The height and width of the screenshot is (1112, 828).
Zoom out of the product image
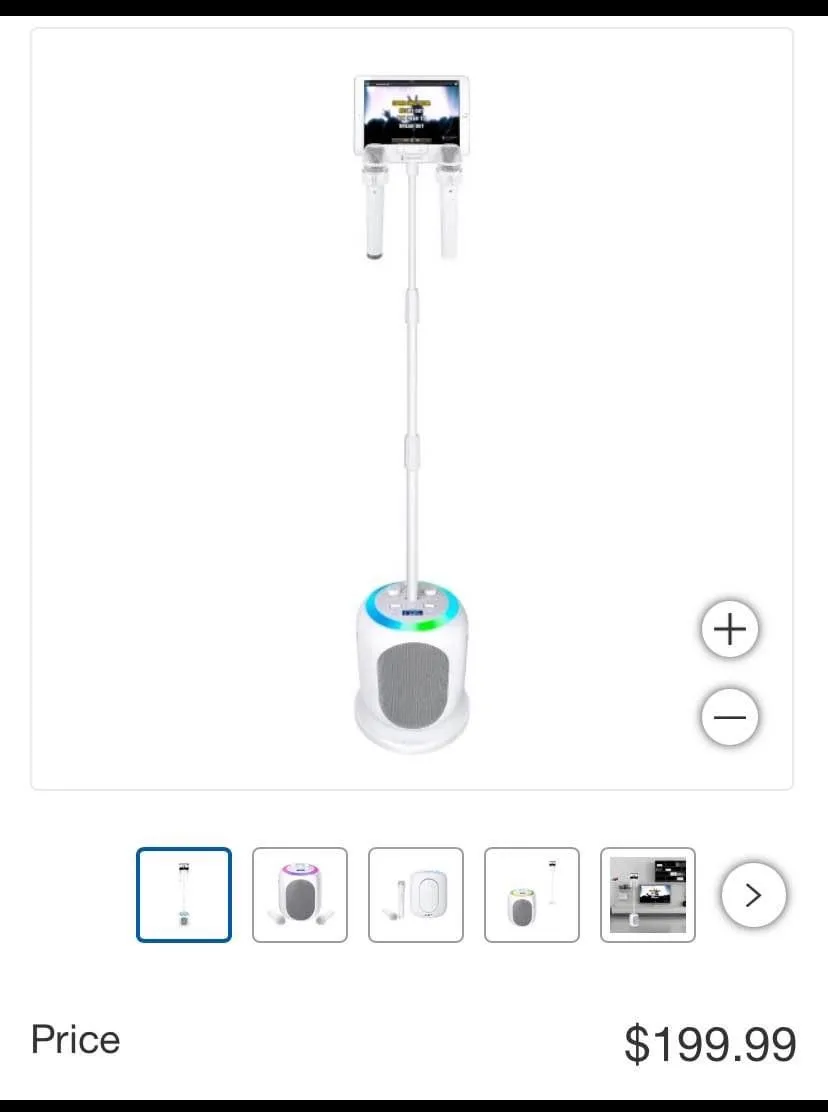coord(730,717)
